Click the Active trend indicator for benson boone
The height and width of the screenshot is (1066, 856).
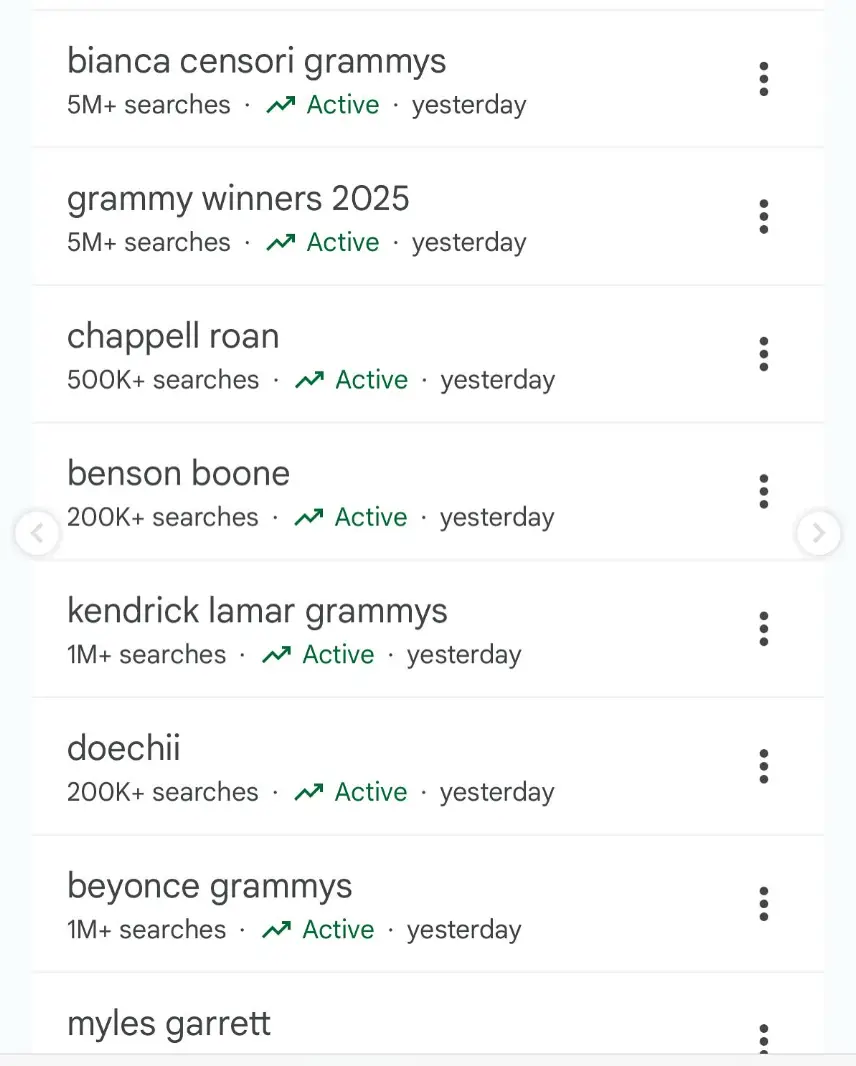pos(371,517)
